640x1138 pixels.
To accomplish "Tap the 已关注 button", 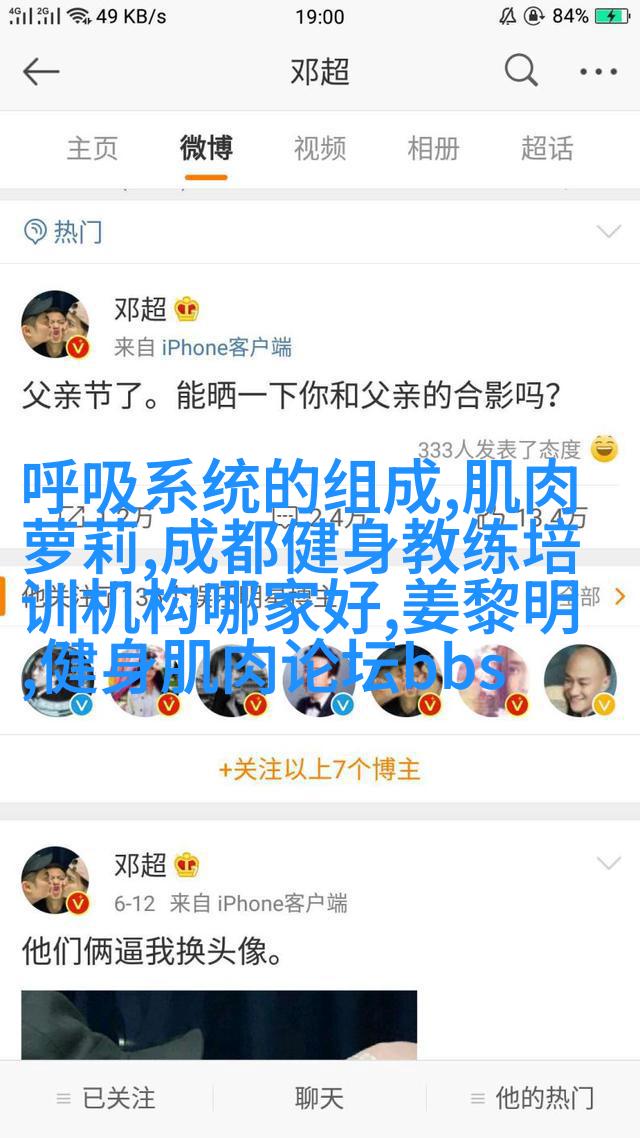I will tap(106, 1098).
